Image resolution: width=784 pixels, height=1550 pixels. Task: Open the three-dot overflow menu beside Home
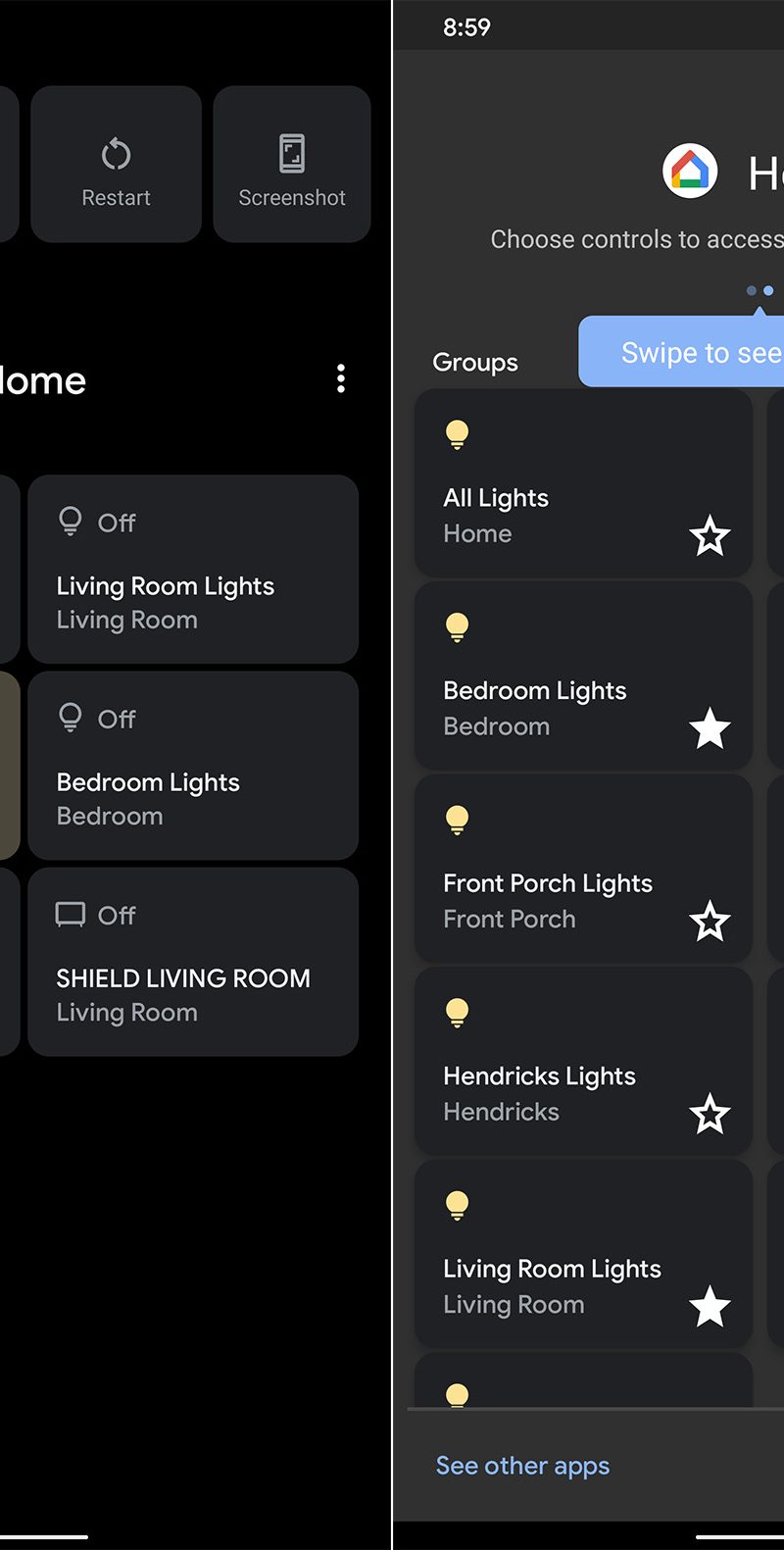pyautogui.click(x=341, y=378)
